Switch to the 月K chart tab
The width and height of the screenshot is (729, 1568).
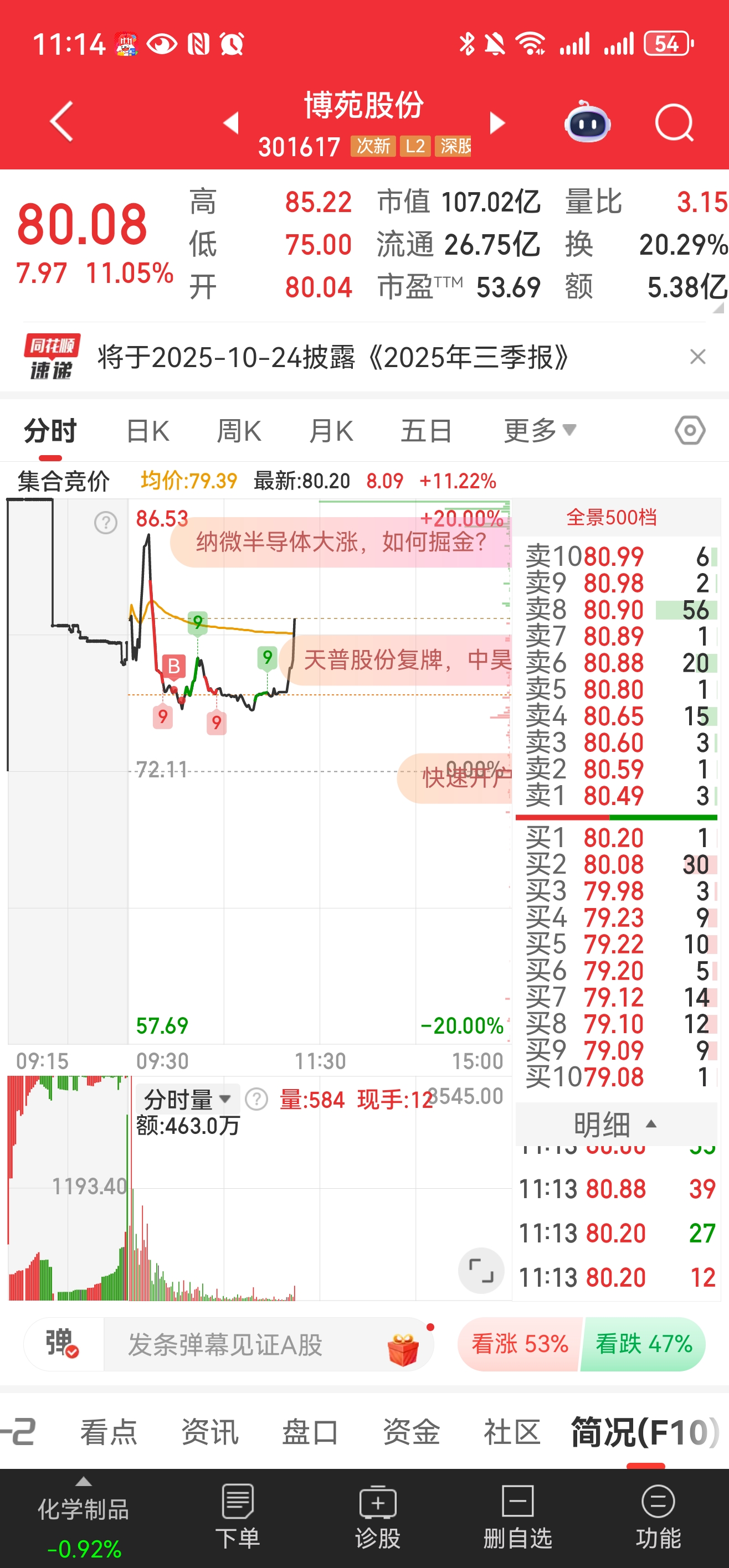coord(331,431)
